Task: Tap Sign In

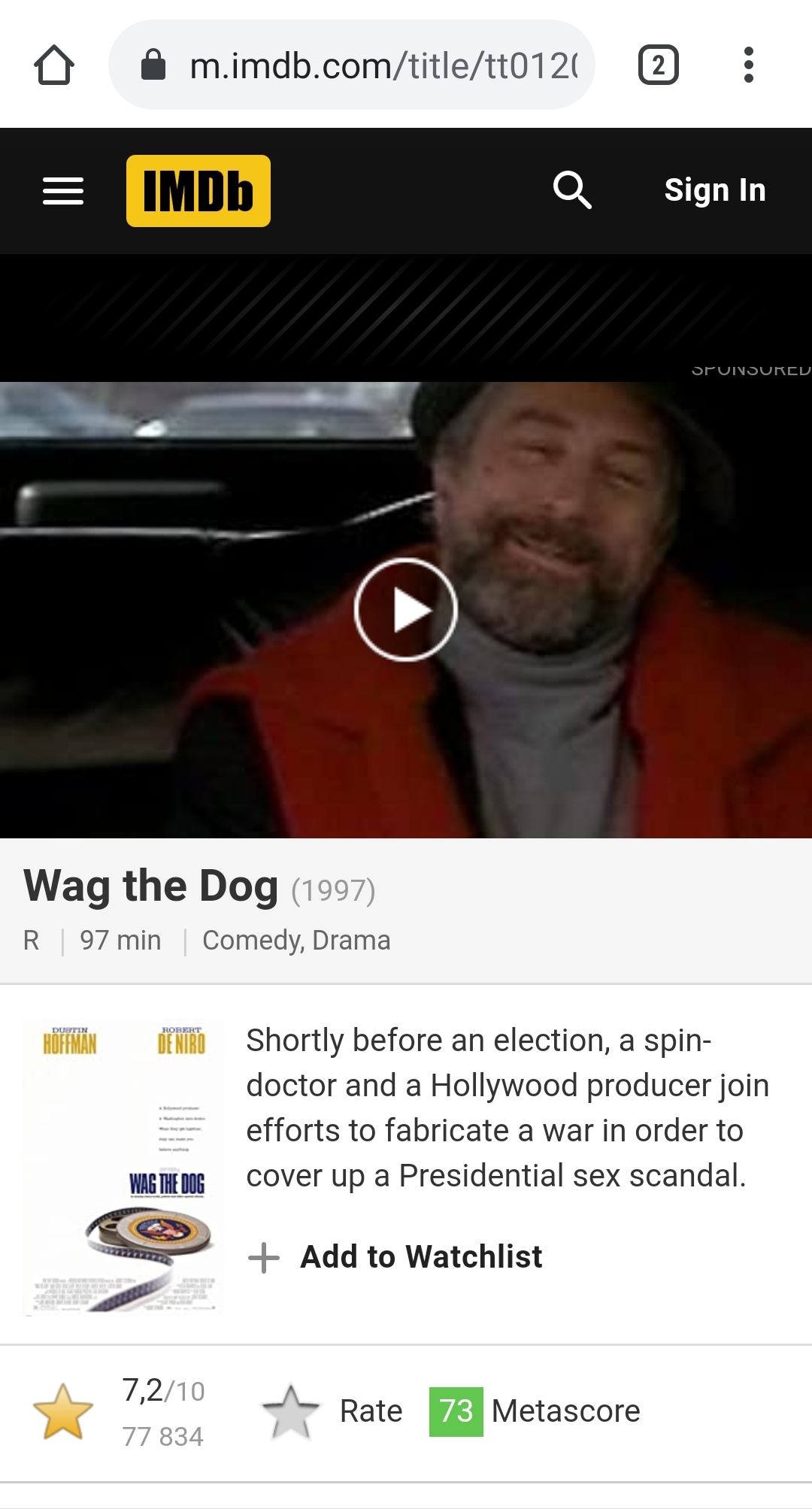Action: click(714, 190)
